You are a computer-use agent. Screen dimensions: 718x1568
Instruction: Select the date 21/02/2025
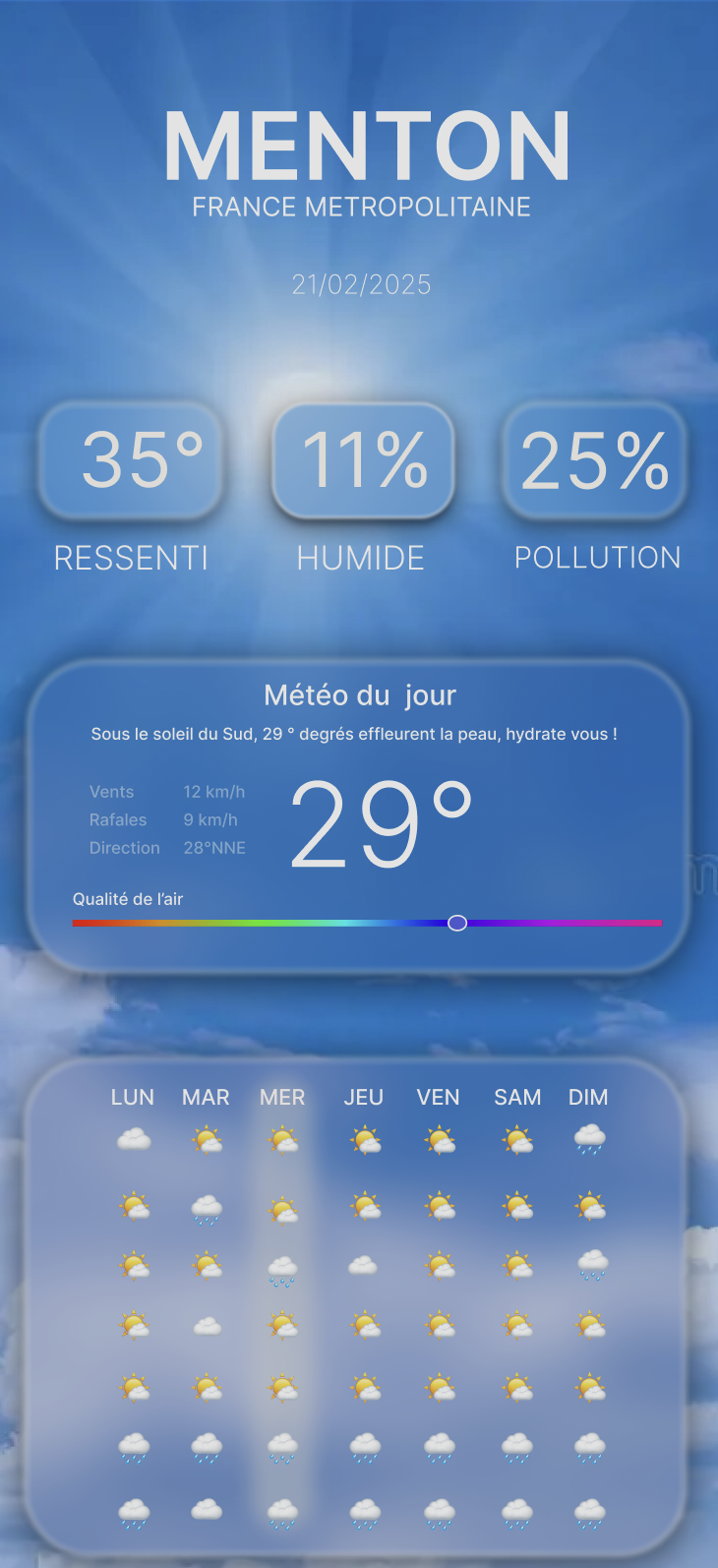360,285
